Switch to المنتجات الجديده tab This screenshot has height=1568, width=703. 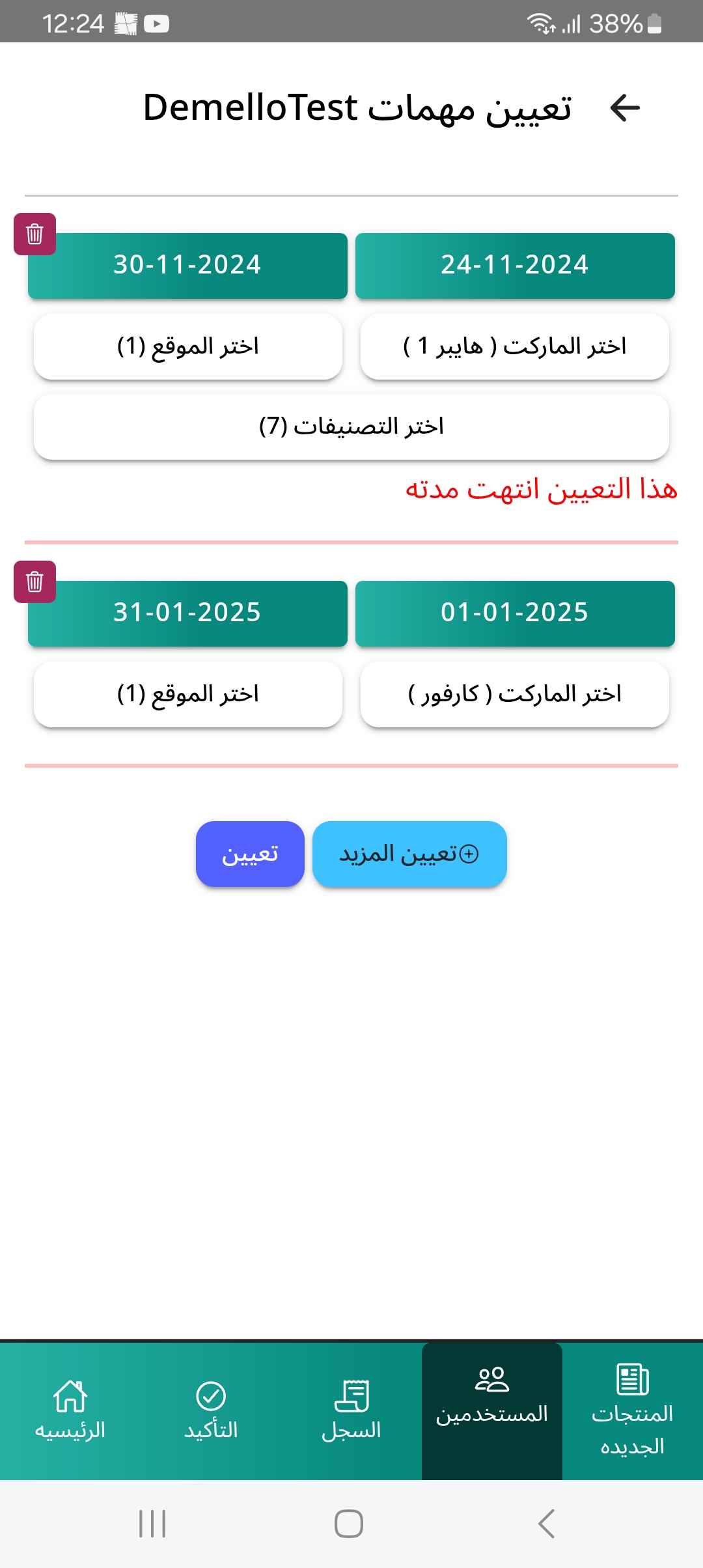point(633,1410)
